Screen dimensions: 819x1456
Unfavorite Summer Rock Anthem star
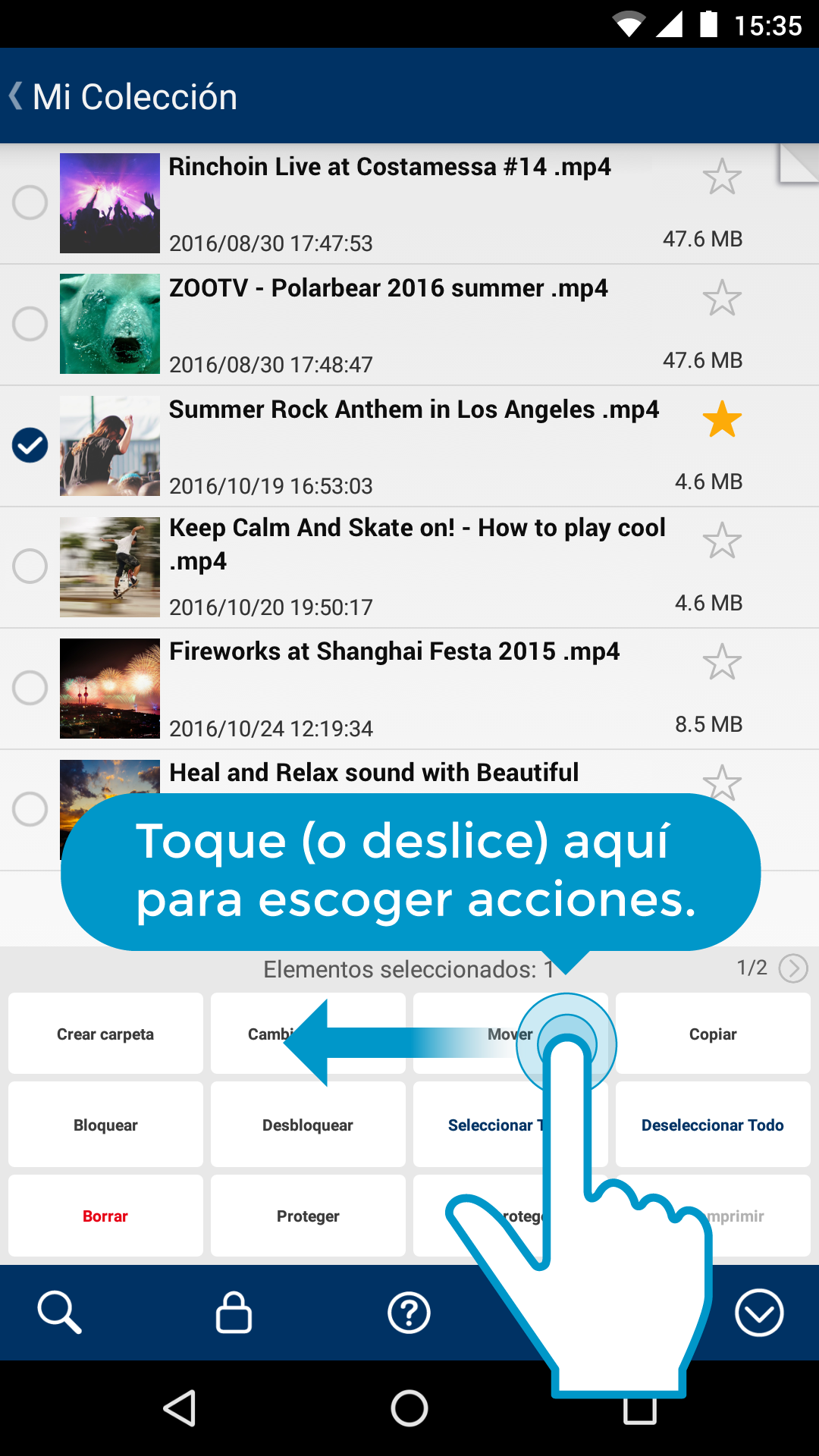click(721, 419)
